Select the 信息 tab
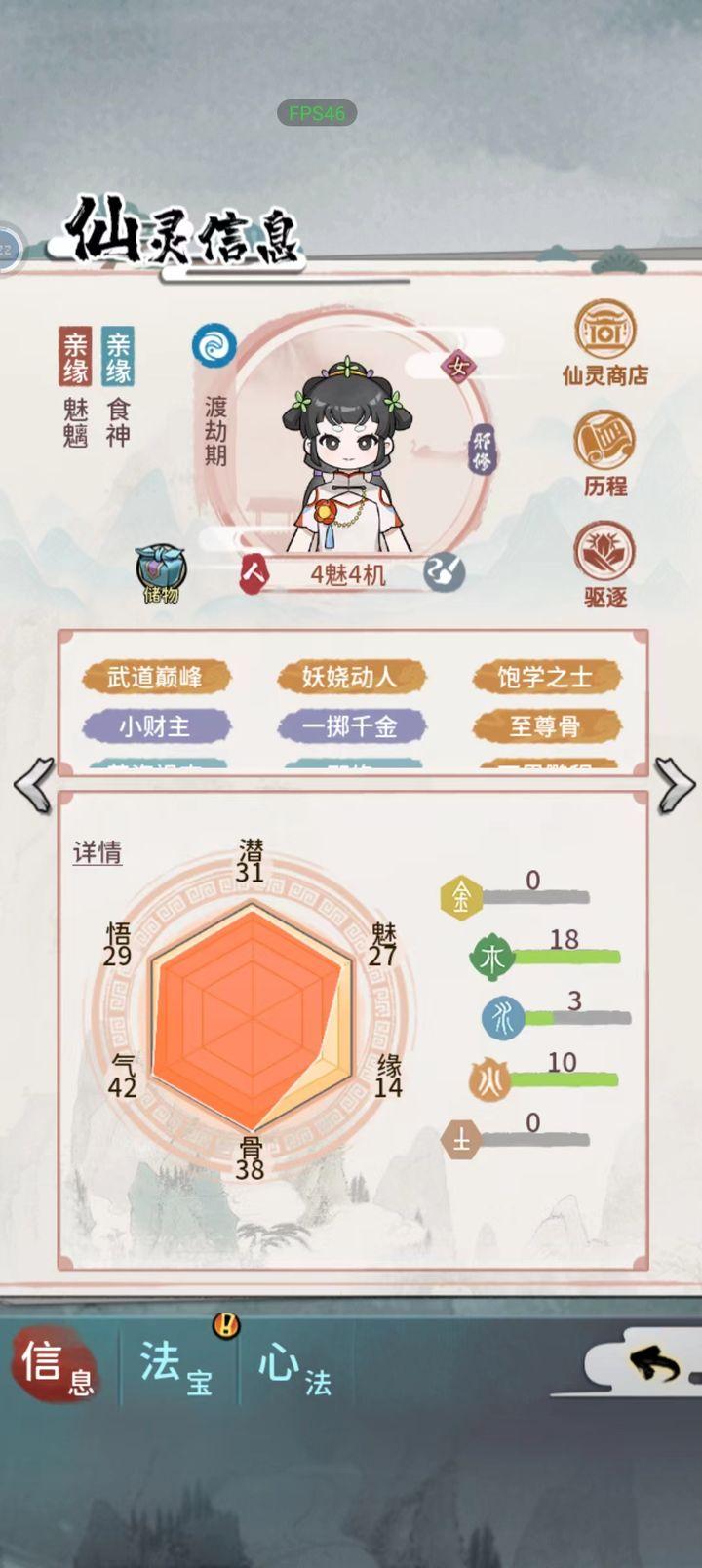Image resolution: width=702 pixels, height=1568 pixels. point(57,1365)
